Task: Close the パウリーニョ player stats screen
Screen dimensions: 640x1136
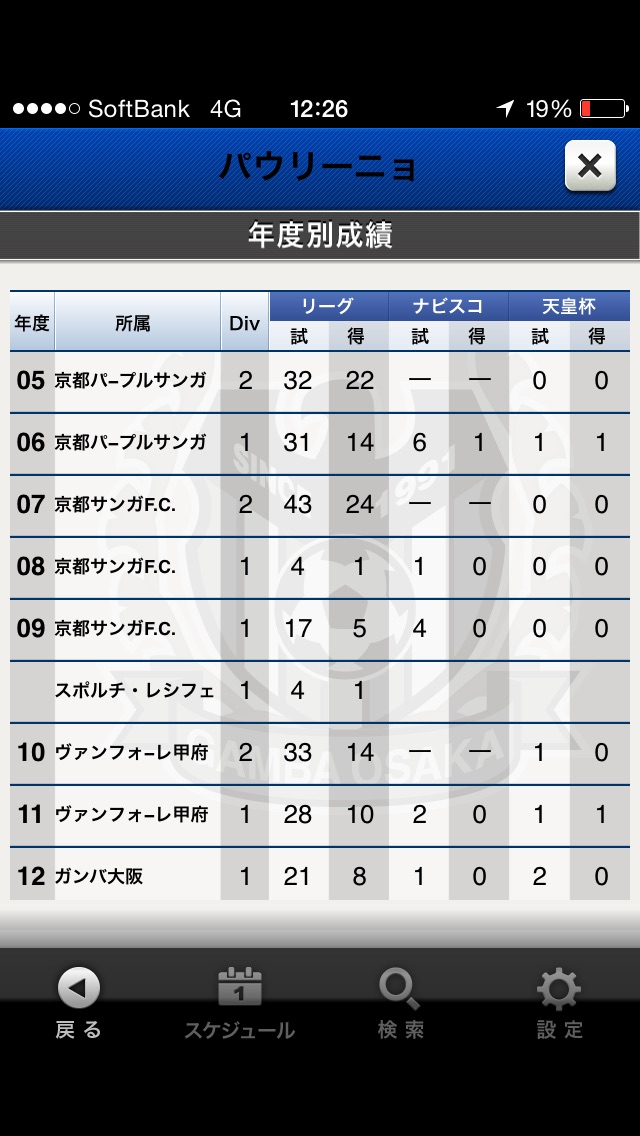Action: tap(589, 166)
